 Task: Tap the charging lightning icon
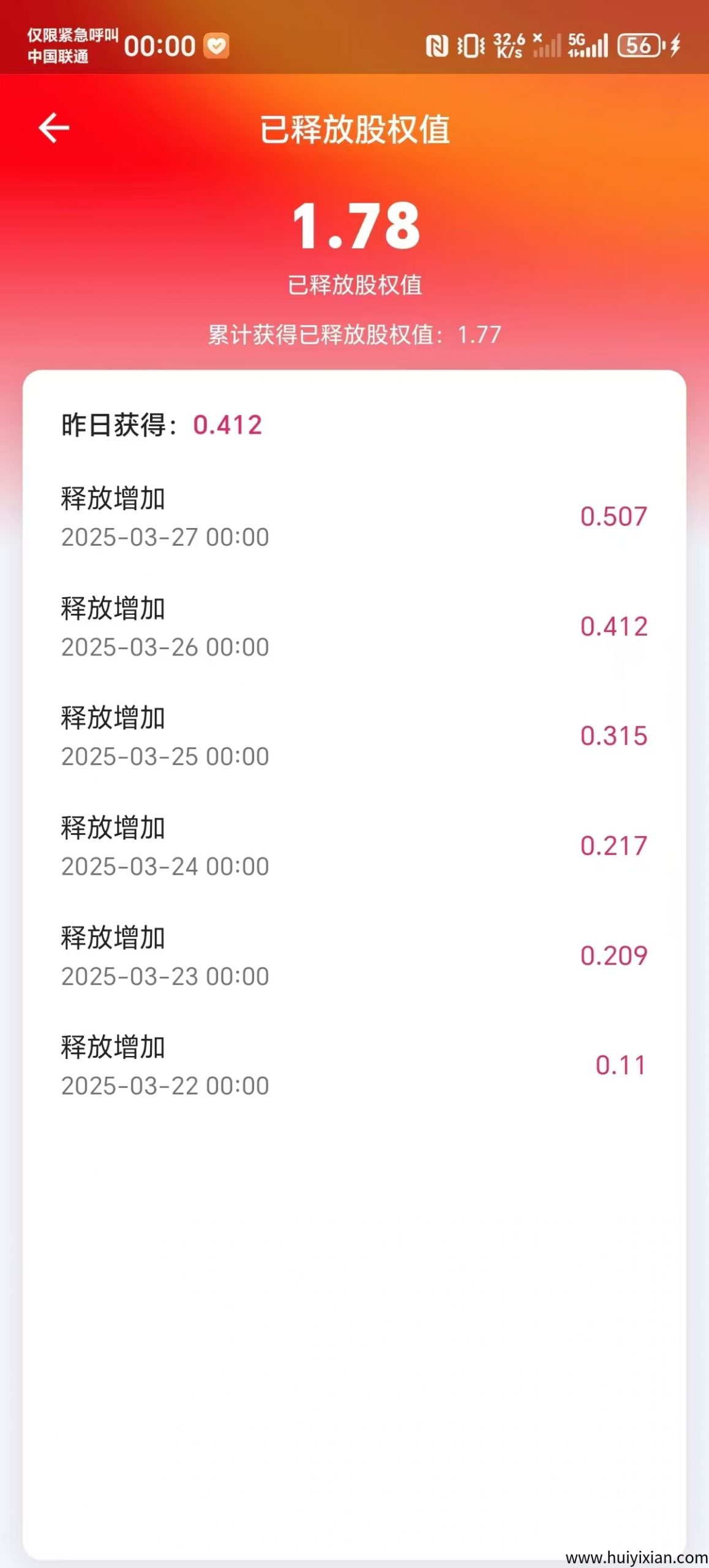[x=673, y=43]
